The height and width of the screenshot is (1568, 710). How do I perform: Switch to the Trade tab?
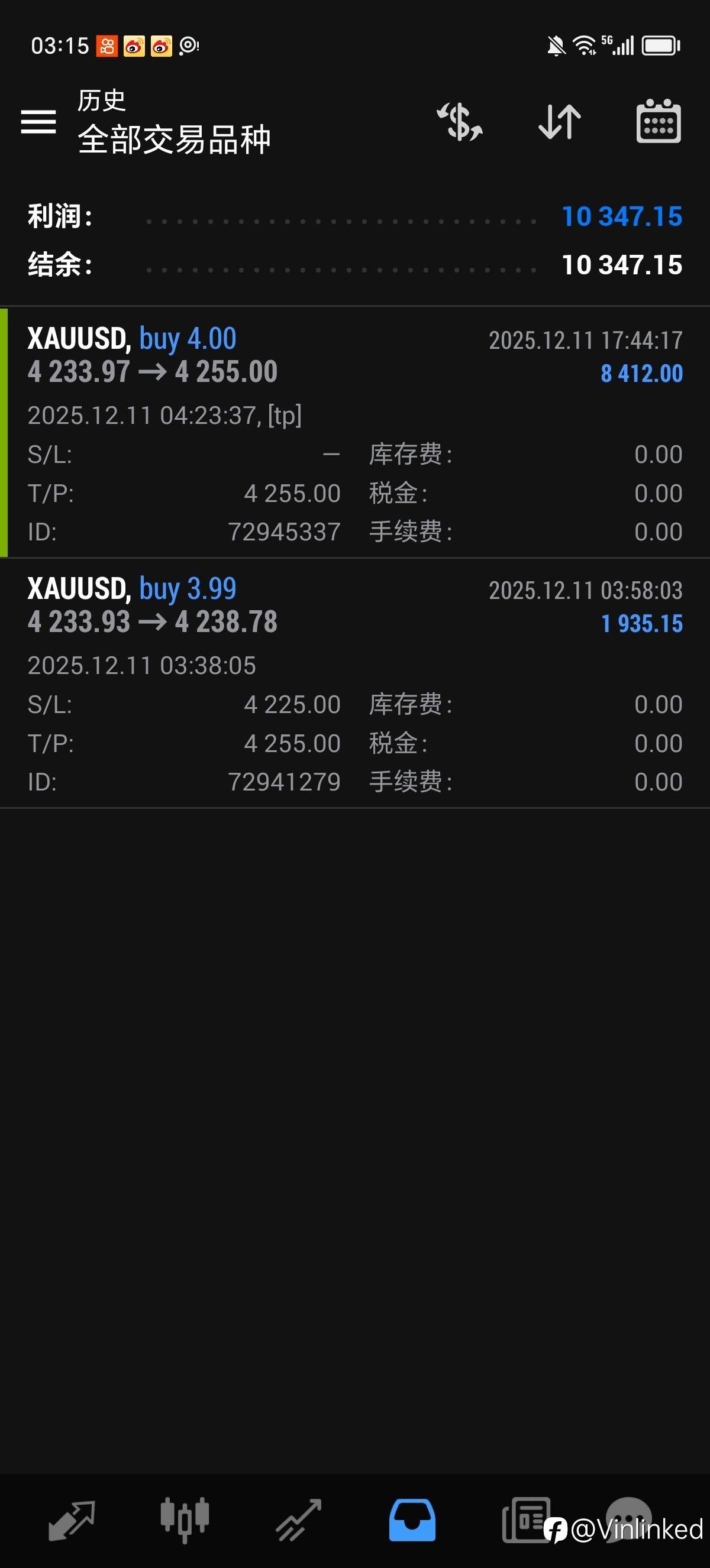[298, 1520]
